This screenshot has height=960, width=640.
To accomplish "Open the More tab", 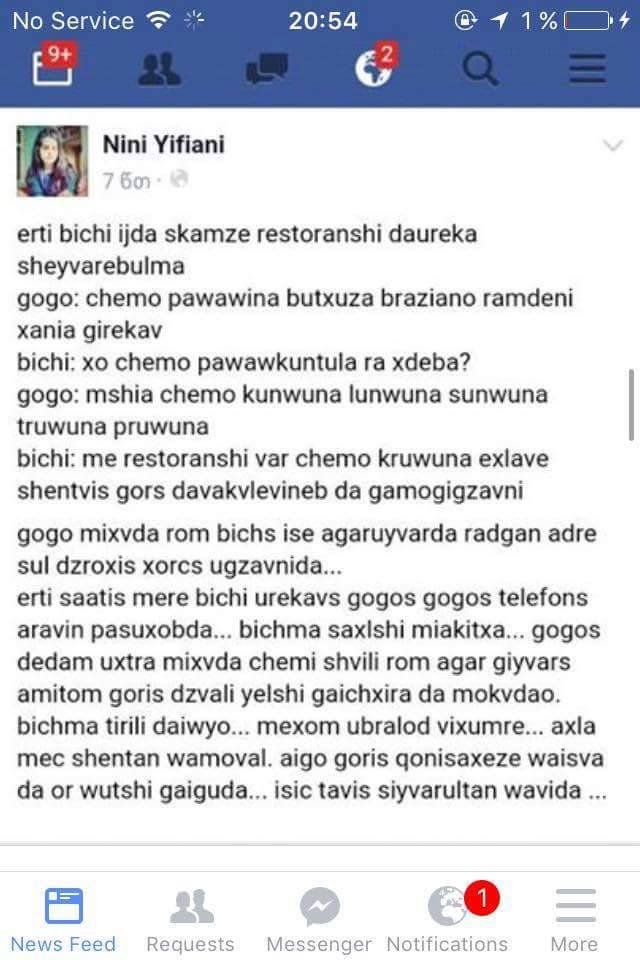I will 575,918.
